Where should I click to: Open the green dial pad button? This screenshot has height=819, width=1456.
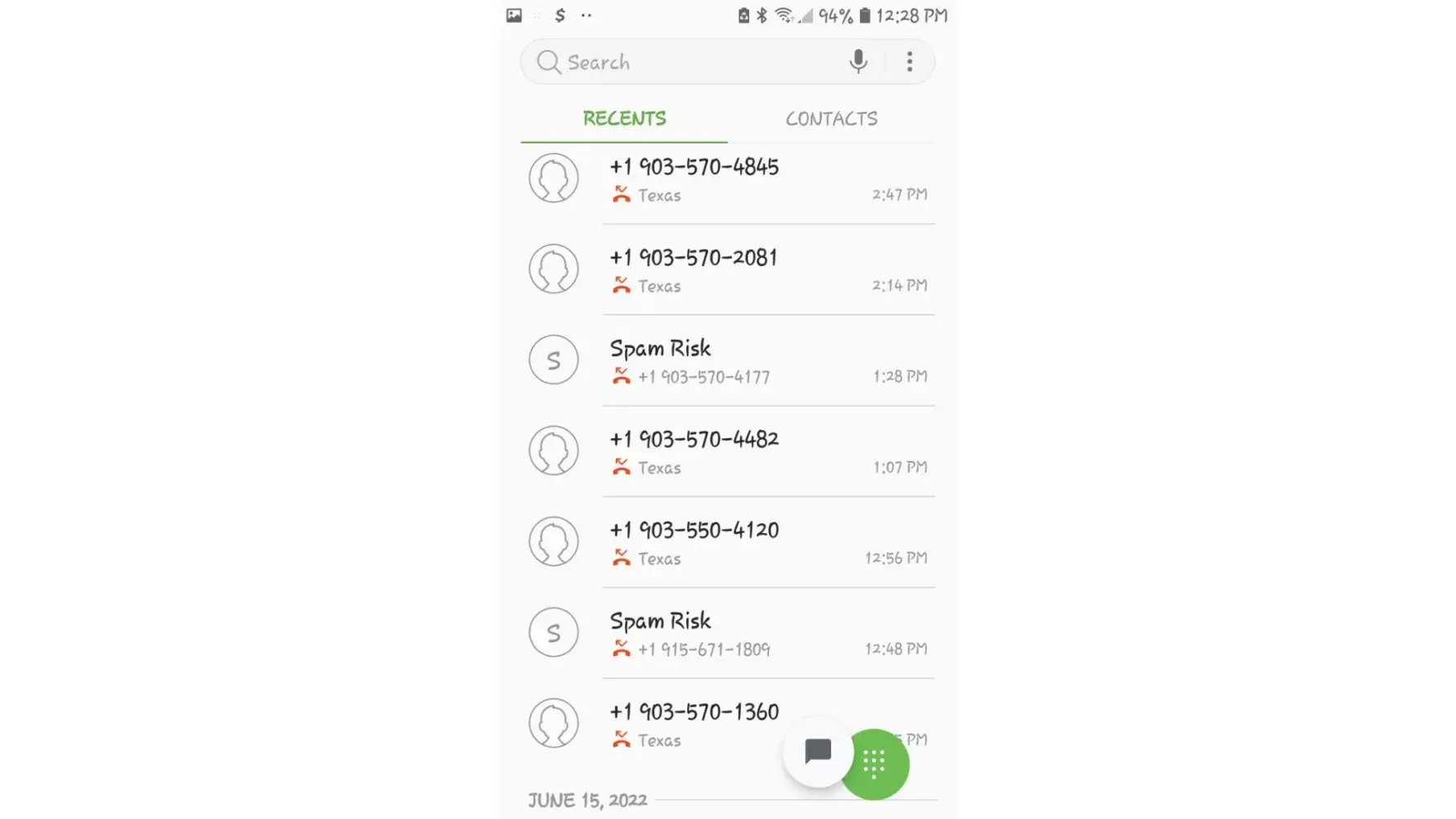coord(874,764)
